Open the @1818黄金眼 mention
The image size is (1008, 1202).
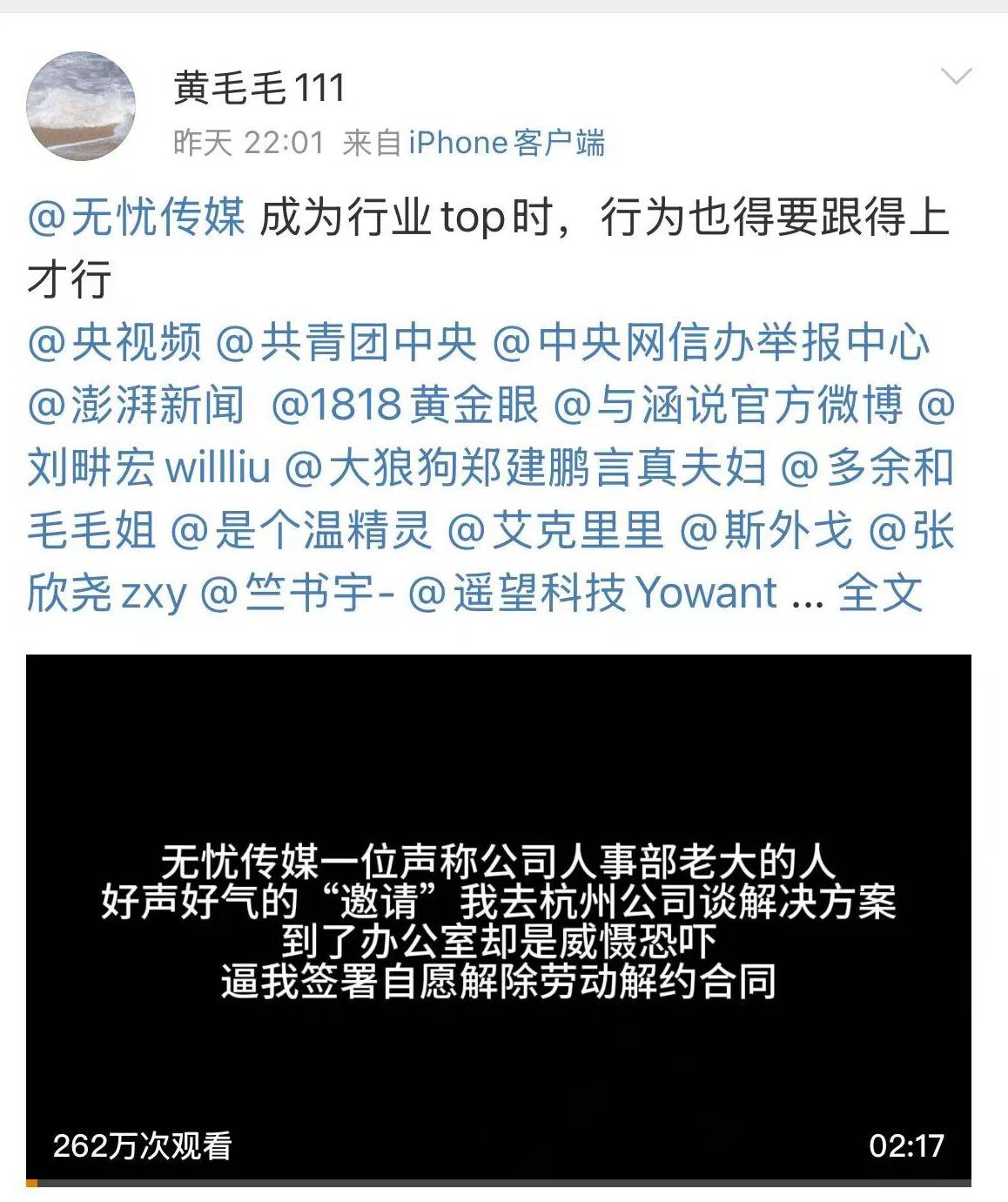pos(405,405)
